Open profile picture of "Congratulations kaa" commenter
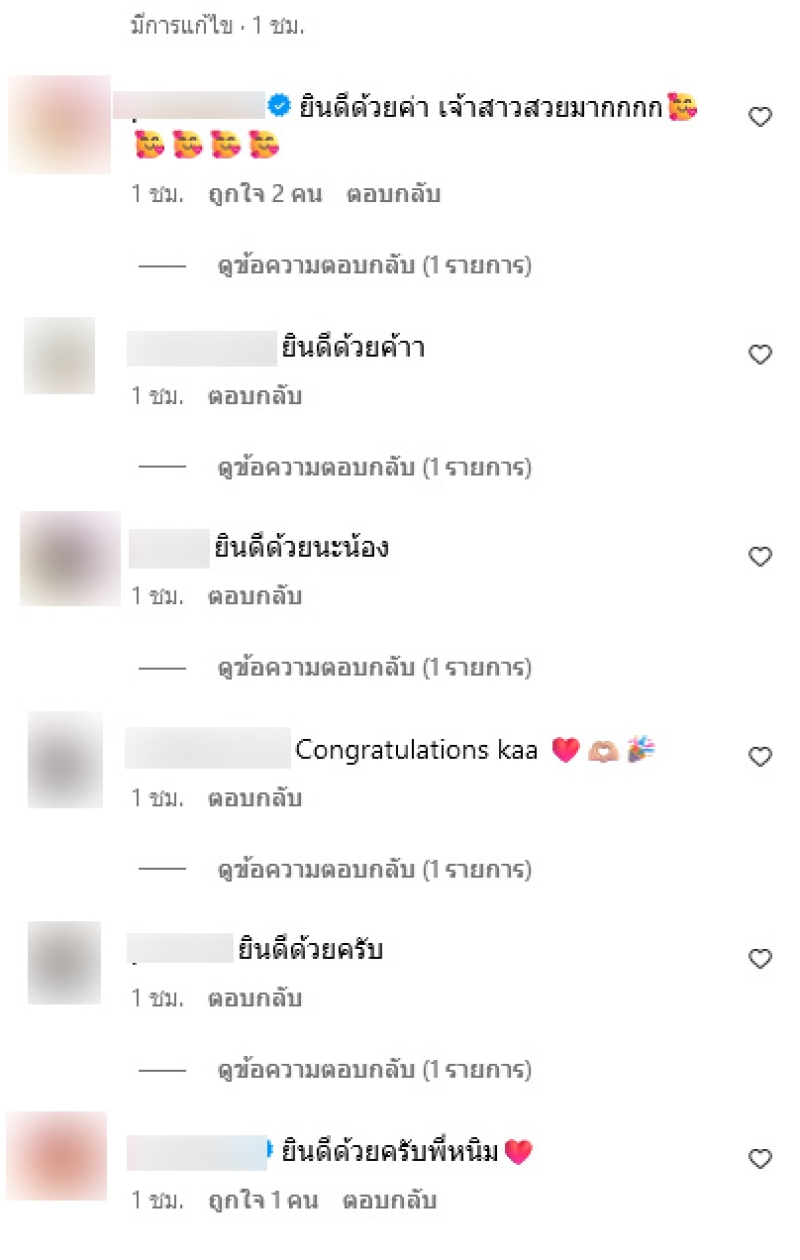Screen dimensions: 800x1260 click(x=65, y=760)
